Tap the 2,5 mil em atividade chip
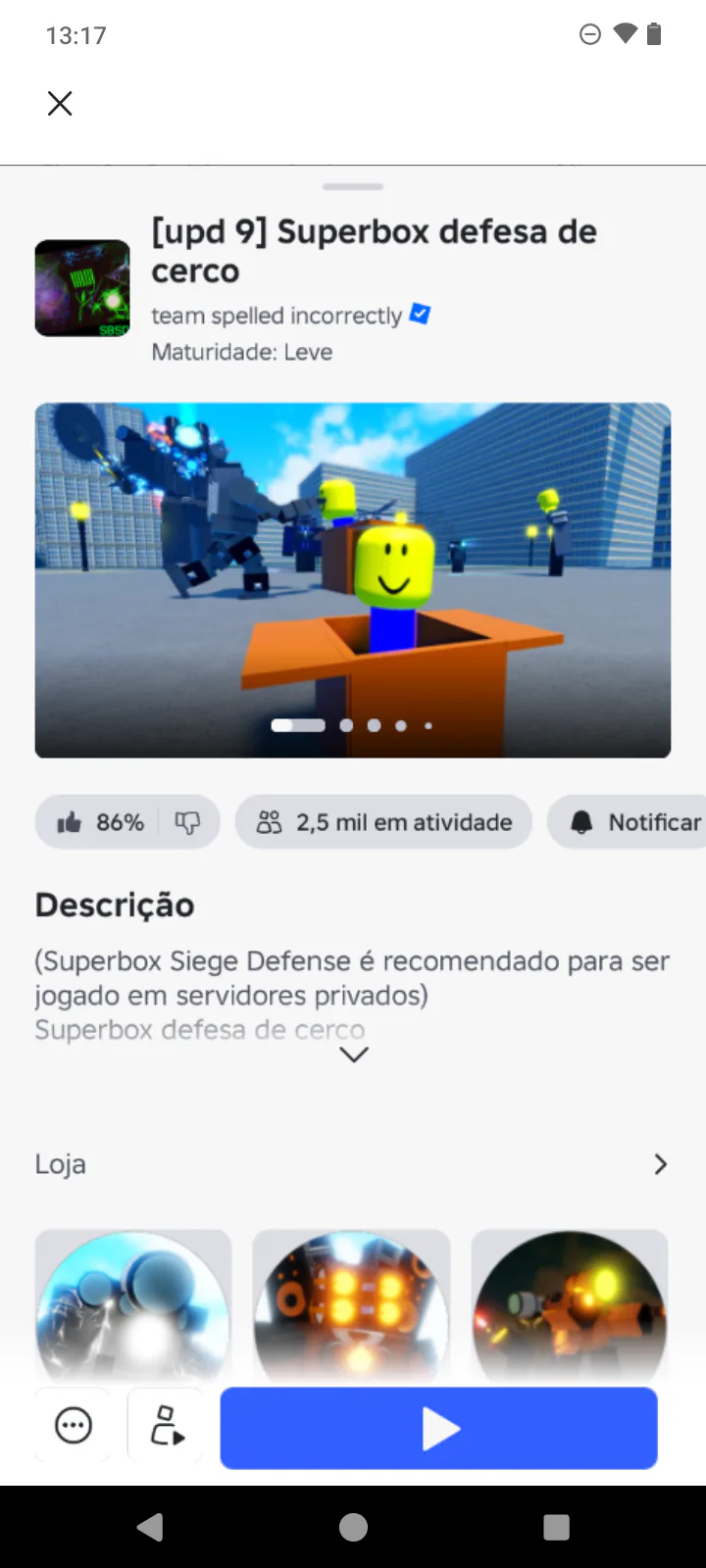 tap(383, 822)
